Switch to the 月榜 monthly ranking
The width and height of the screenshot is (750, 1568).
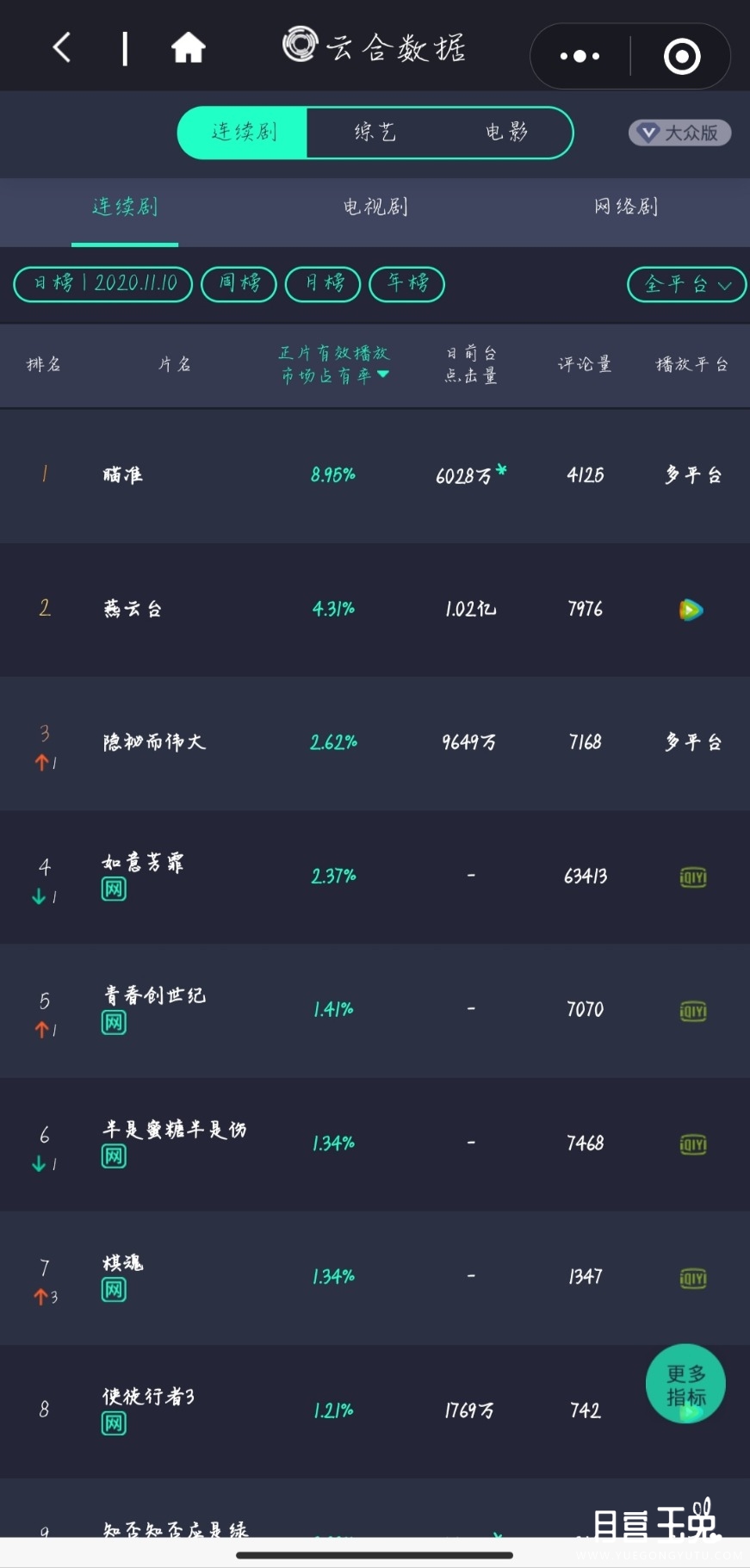323,283
